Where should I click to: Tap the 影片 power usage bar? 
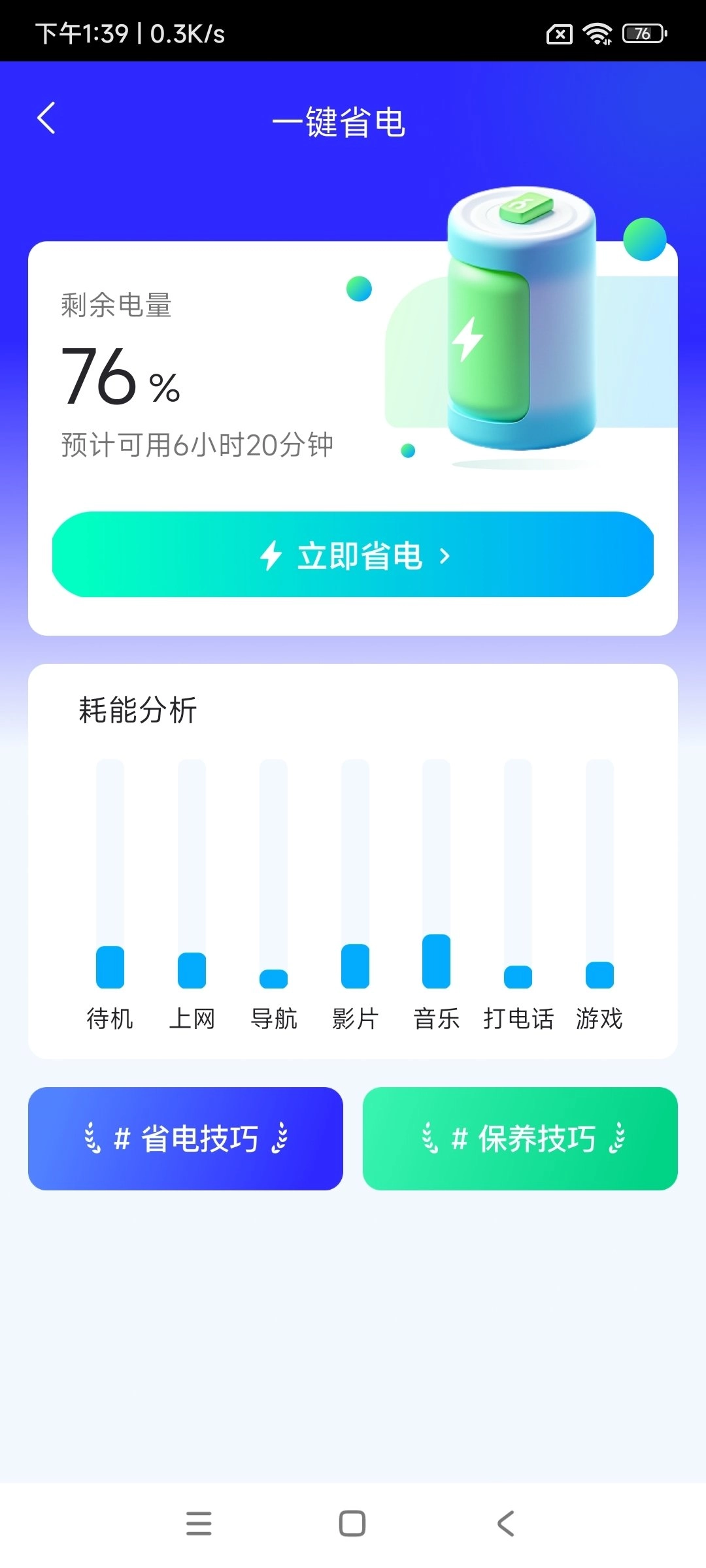tap(354, 967)
